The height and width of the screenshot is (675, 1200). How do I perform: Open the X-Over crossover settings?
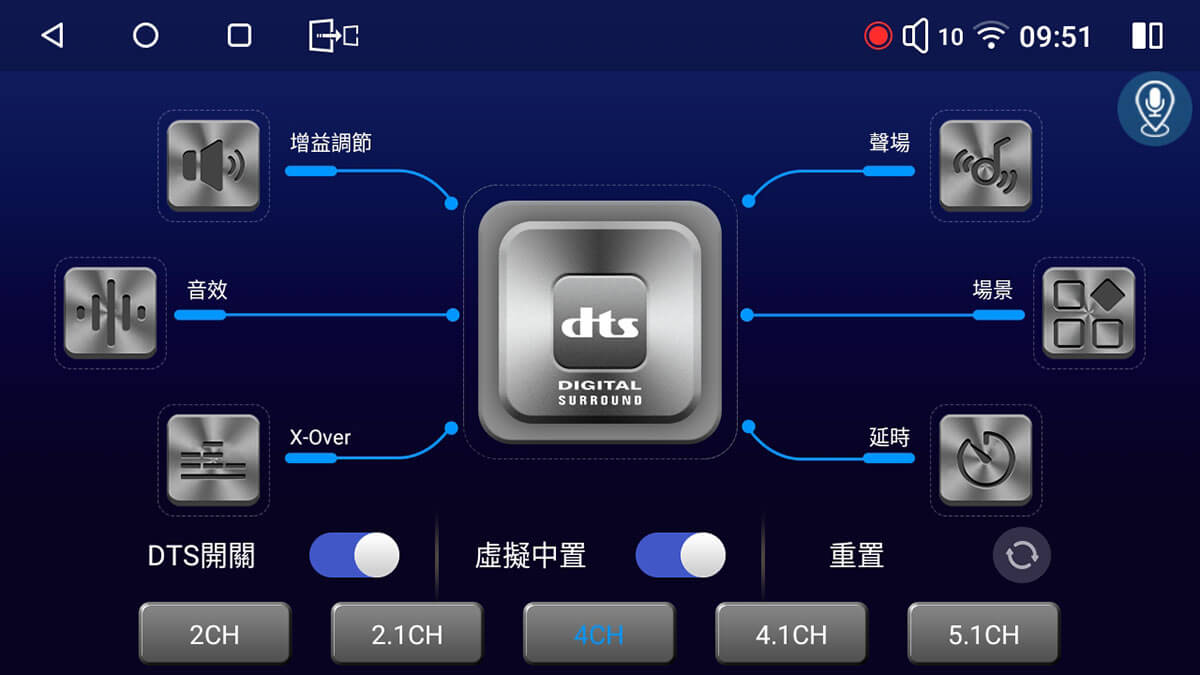(x=213, y=459)
